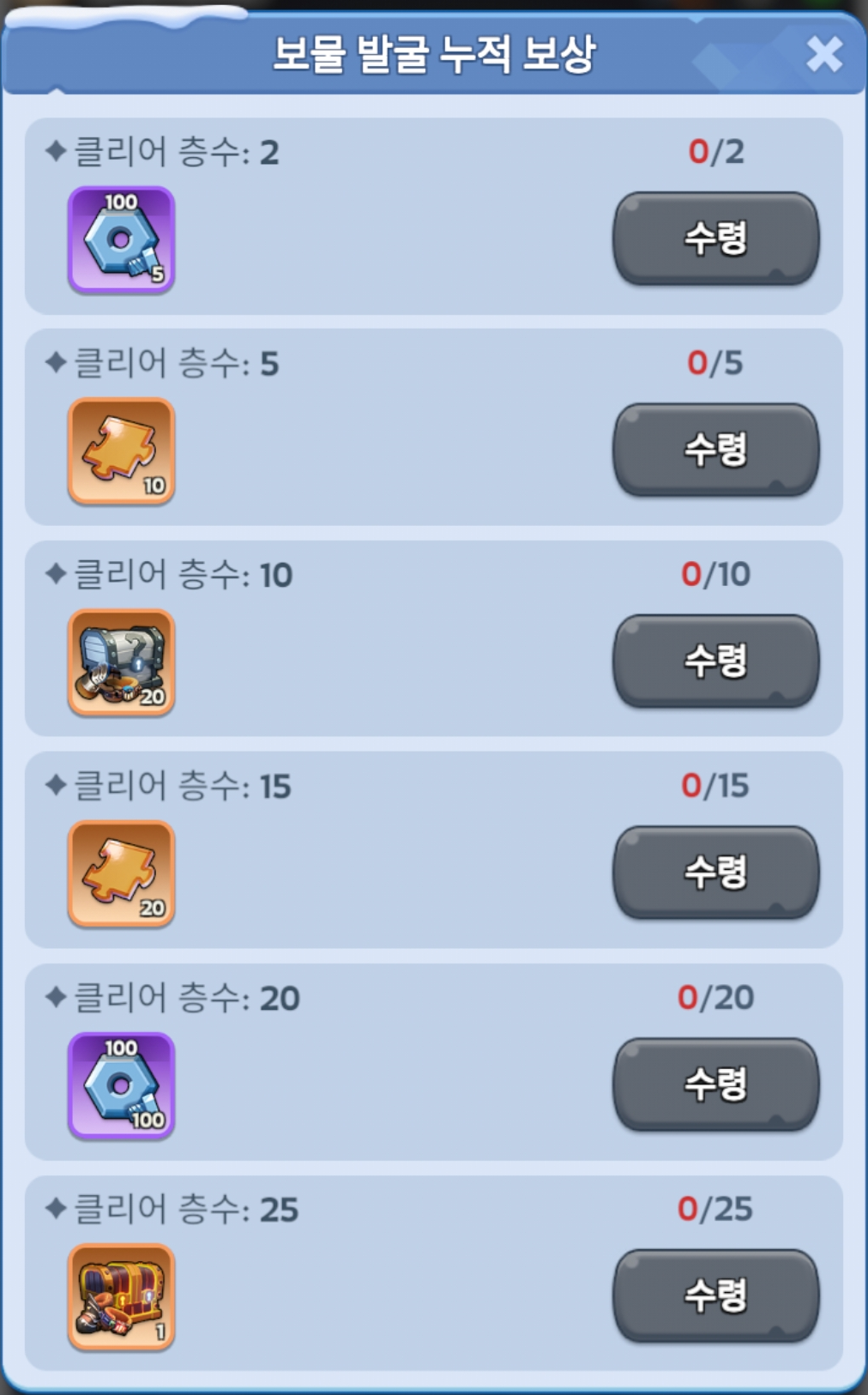View the bolt reward icon for 층수 2
868x1395 pixels.
(121, 240)
